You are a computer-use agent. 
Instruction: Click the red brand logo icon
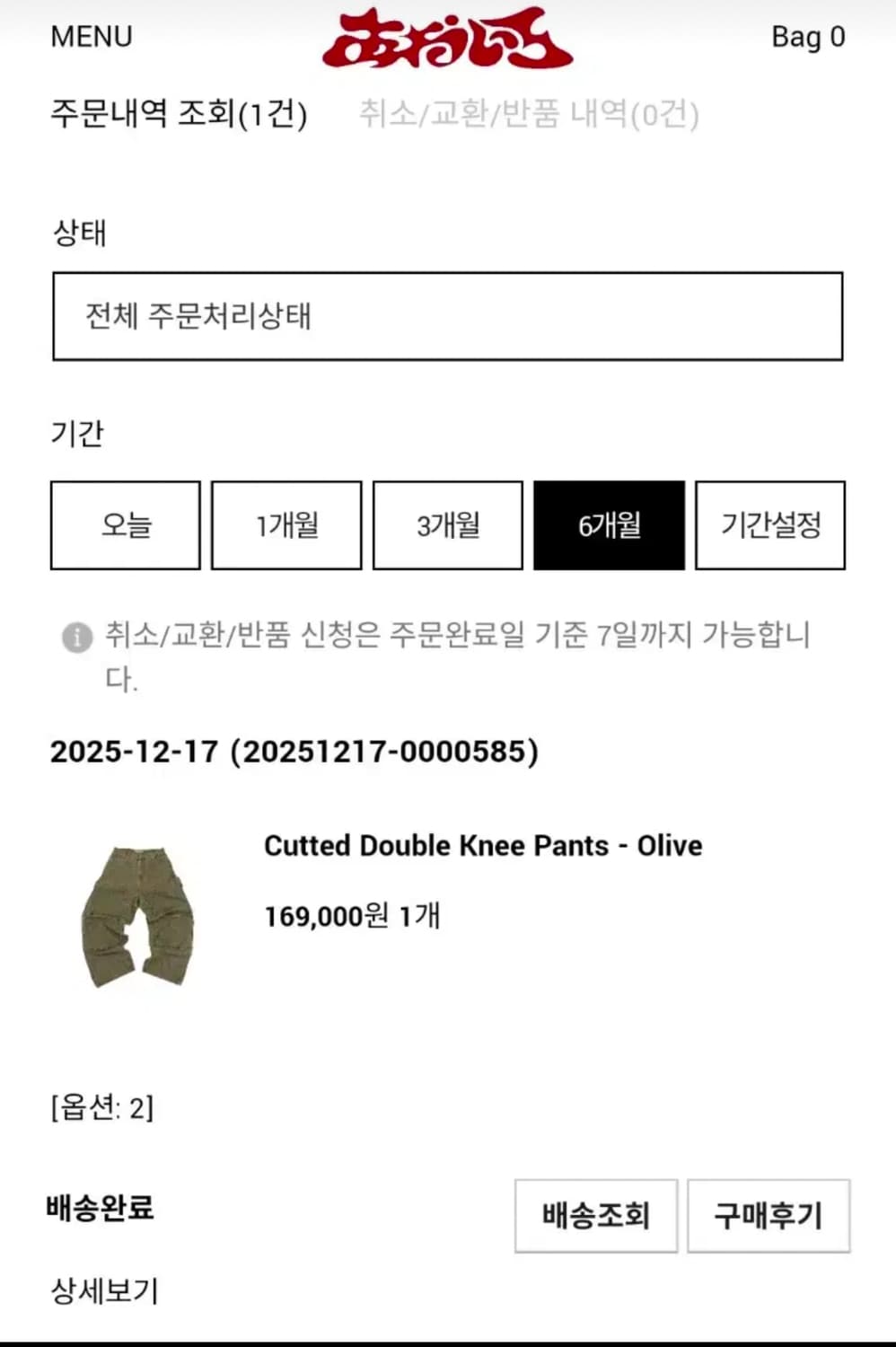446,40
